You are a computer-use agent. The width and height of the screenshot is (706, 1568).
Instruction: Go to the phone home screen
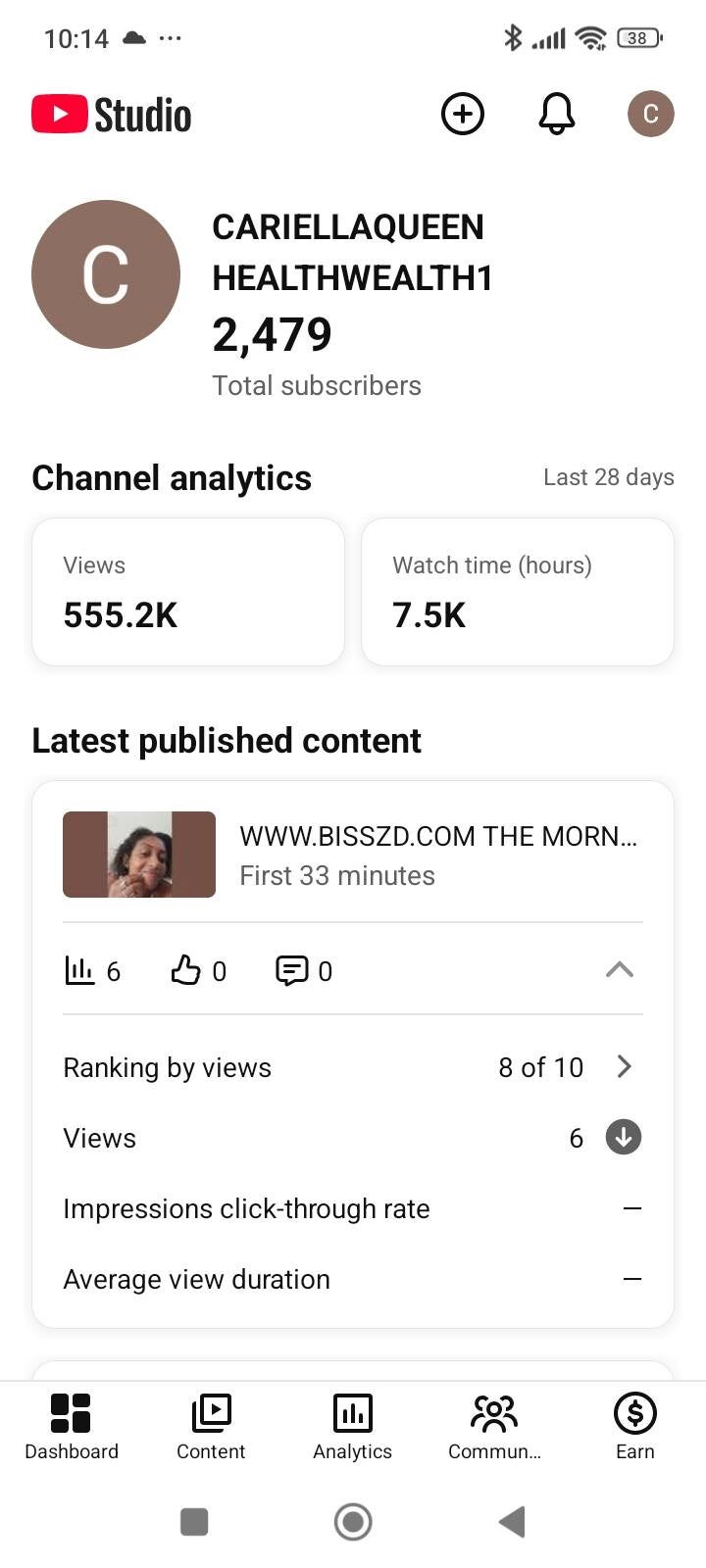pos(353,1522)
